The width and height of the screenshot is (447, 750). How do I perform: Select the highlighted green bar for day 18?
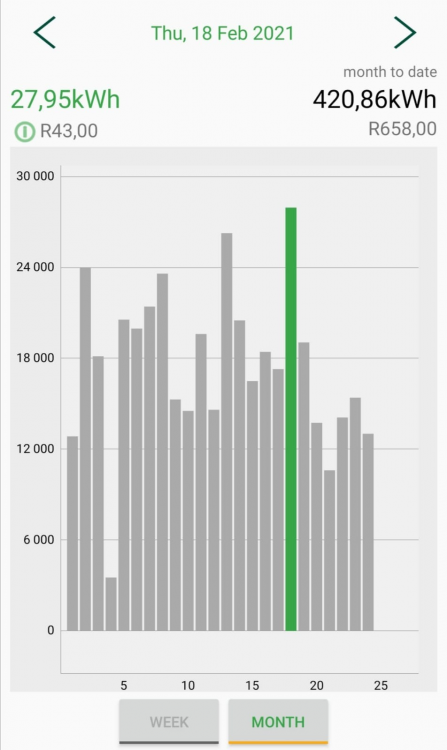tap(291, 419)
